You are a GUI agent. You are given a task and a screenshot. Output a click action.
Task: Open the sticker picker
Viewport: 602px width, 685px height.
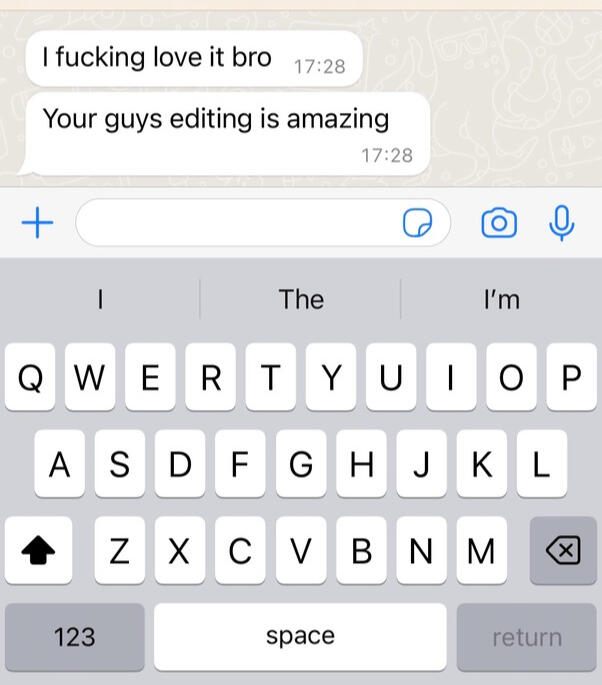tap(417, 223)
